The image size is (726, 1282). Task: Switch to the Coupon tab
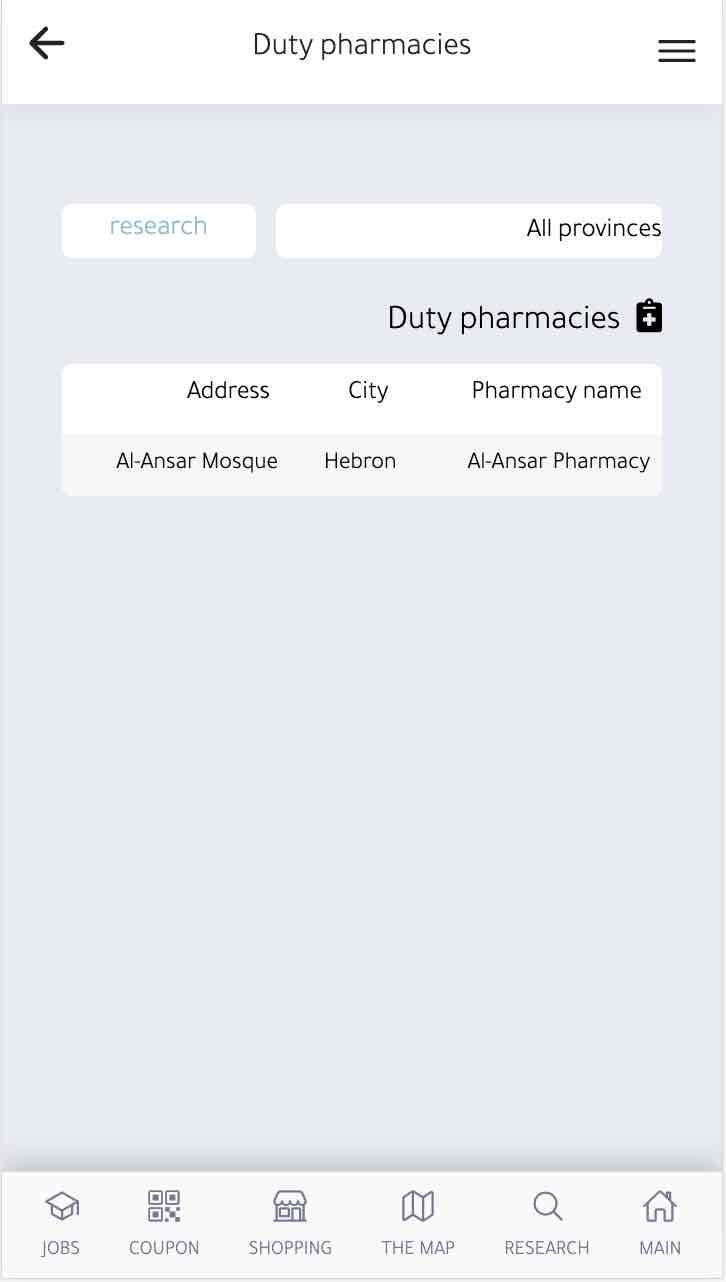coord(164,1222)
